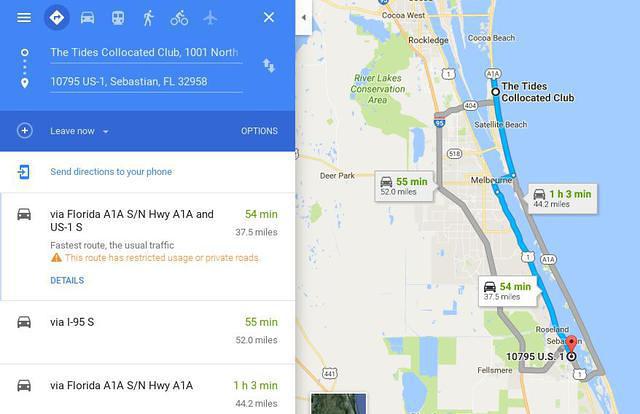This screenshot has width=640, height=414.
Task: Edit the starting point The Tides Collocated Club
Action: coord(145,53)
